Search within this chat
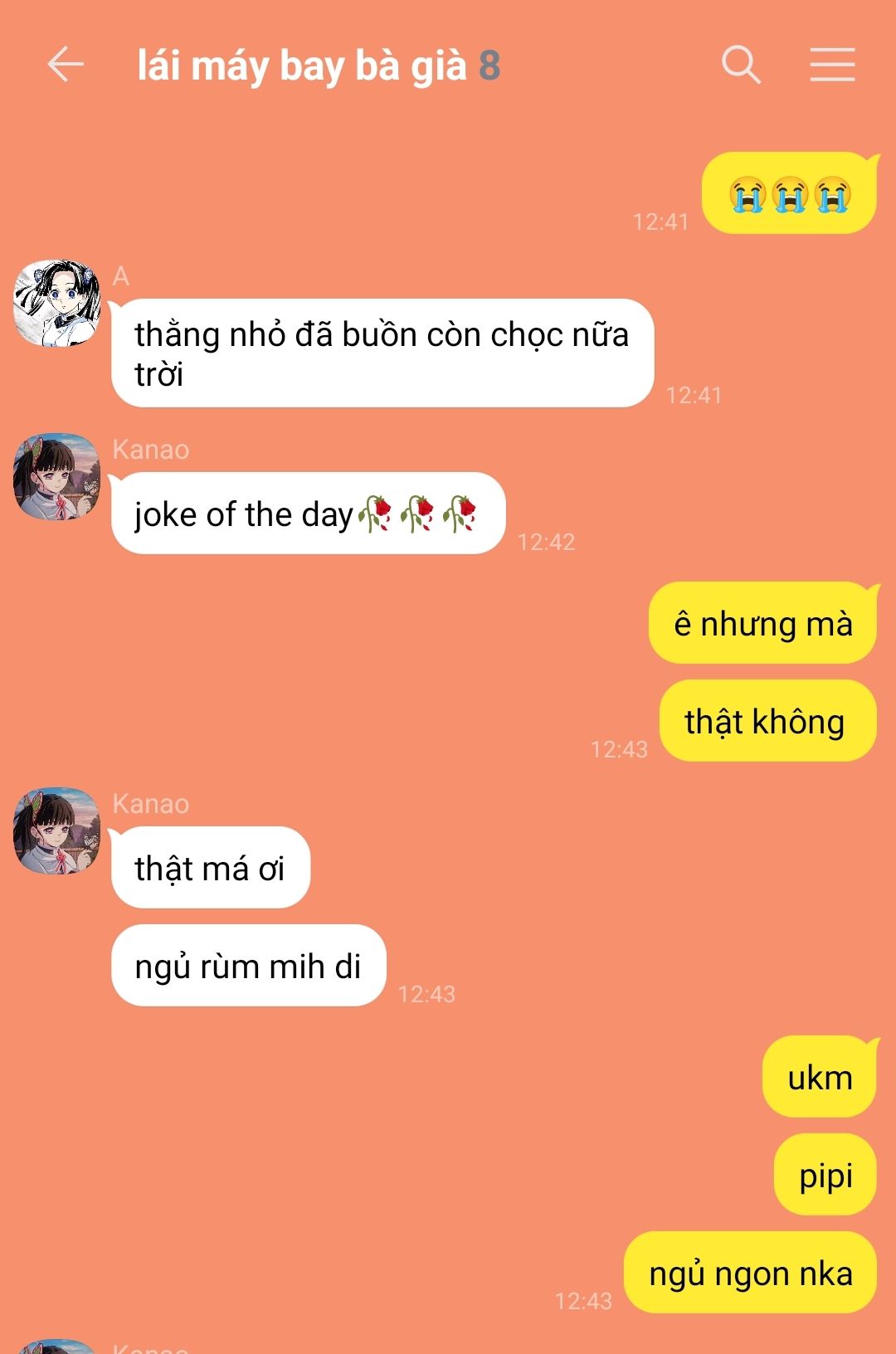The width and height of the screenshot is (896, 1354). pos(741,65)
